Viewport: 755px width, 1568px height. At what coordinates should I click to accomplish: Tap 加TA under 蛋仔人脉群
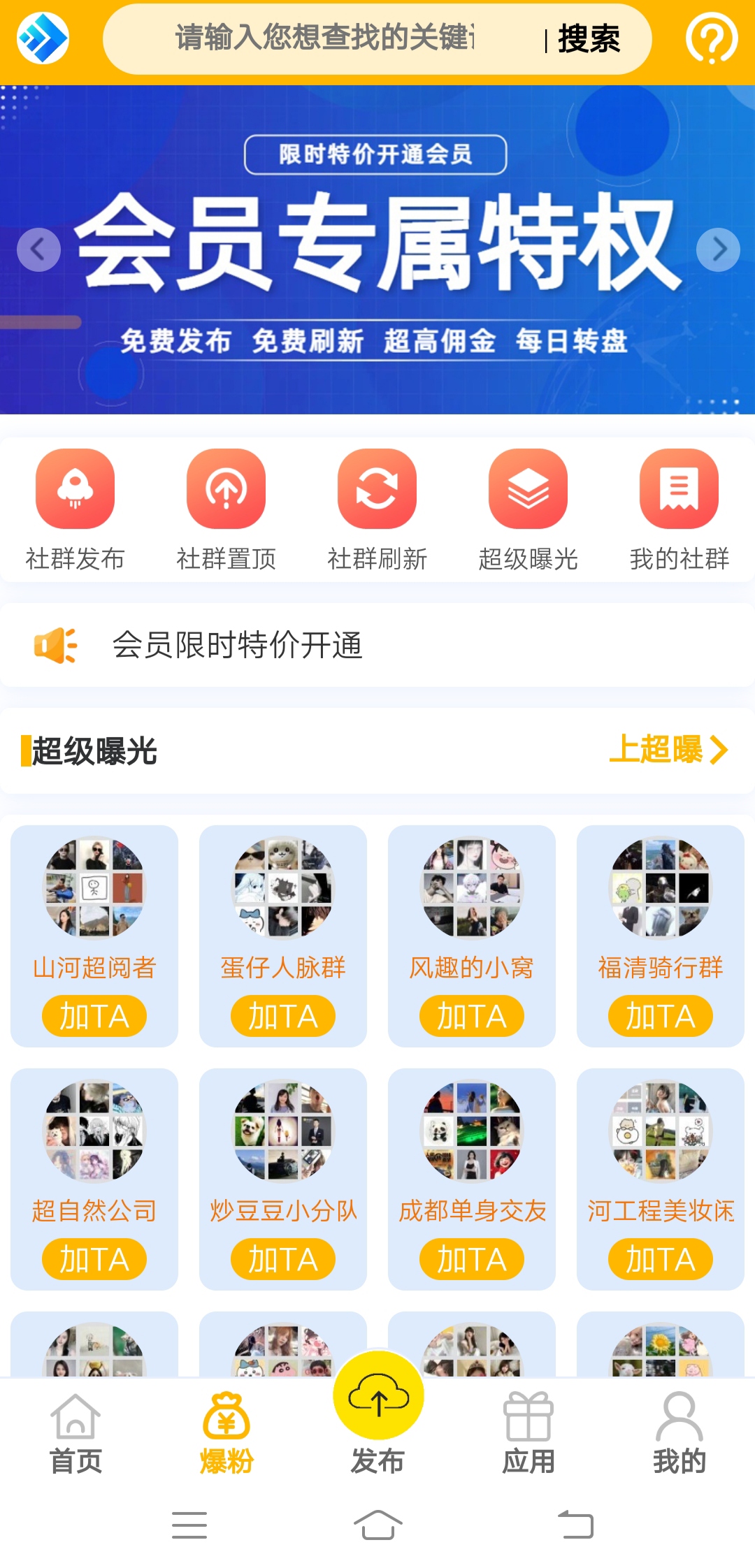point(283,1016)
